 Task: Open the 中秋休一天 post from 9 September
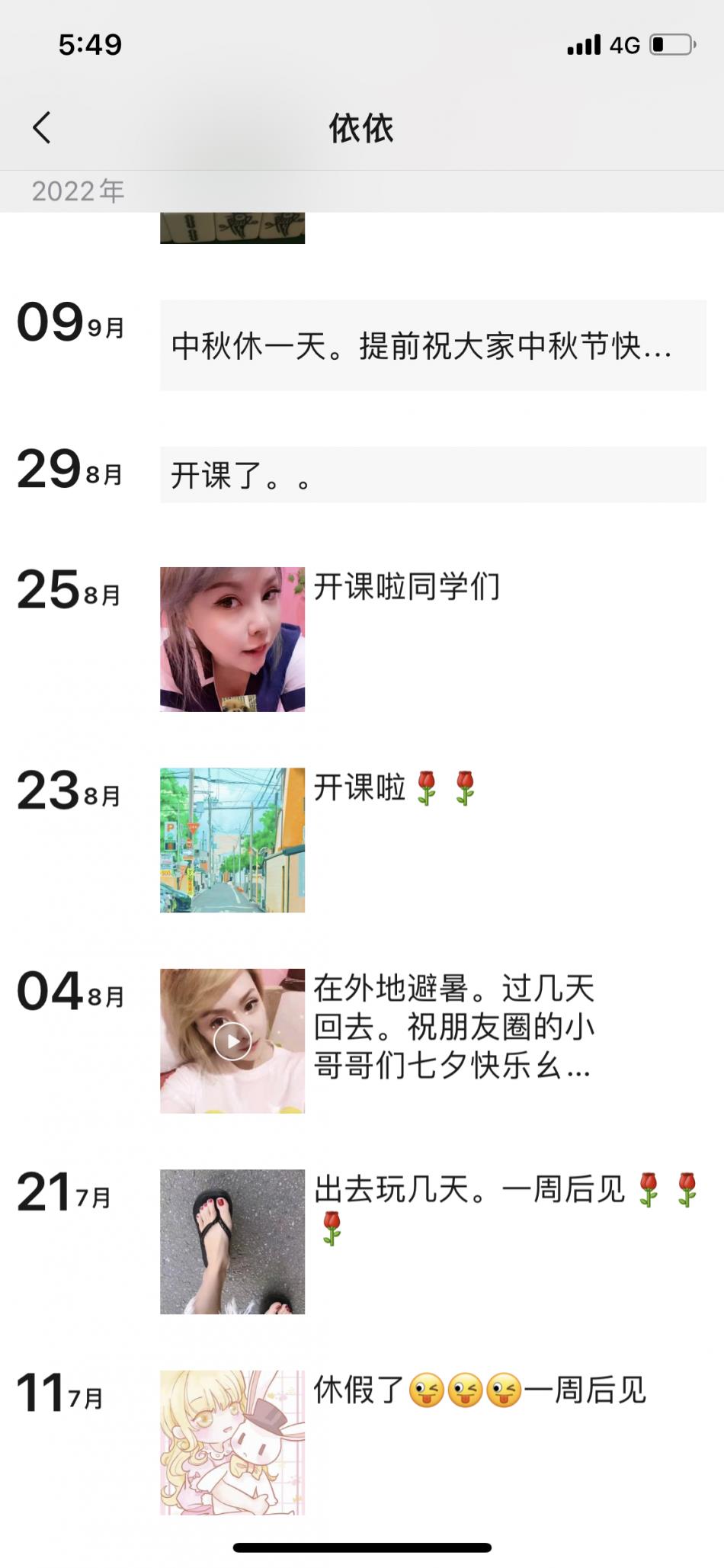[432, 345]
